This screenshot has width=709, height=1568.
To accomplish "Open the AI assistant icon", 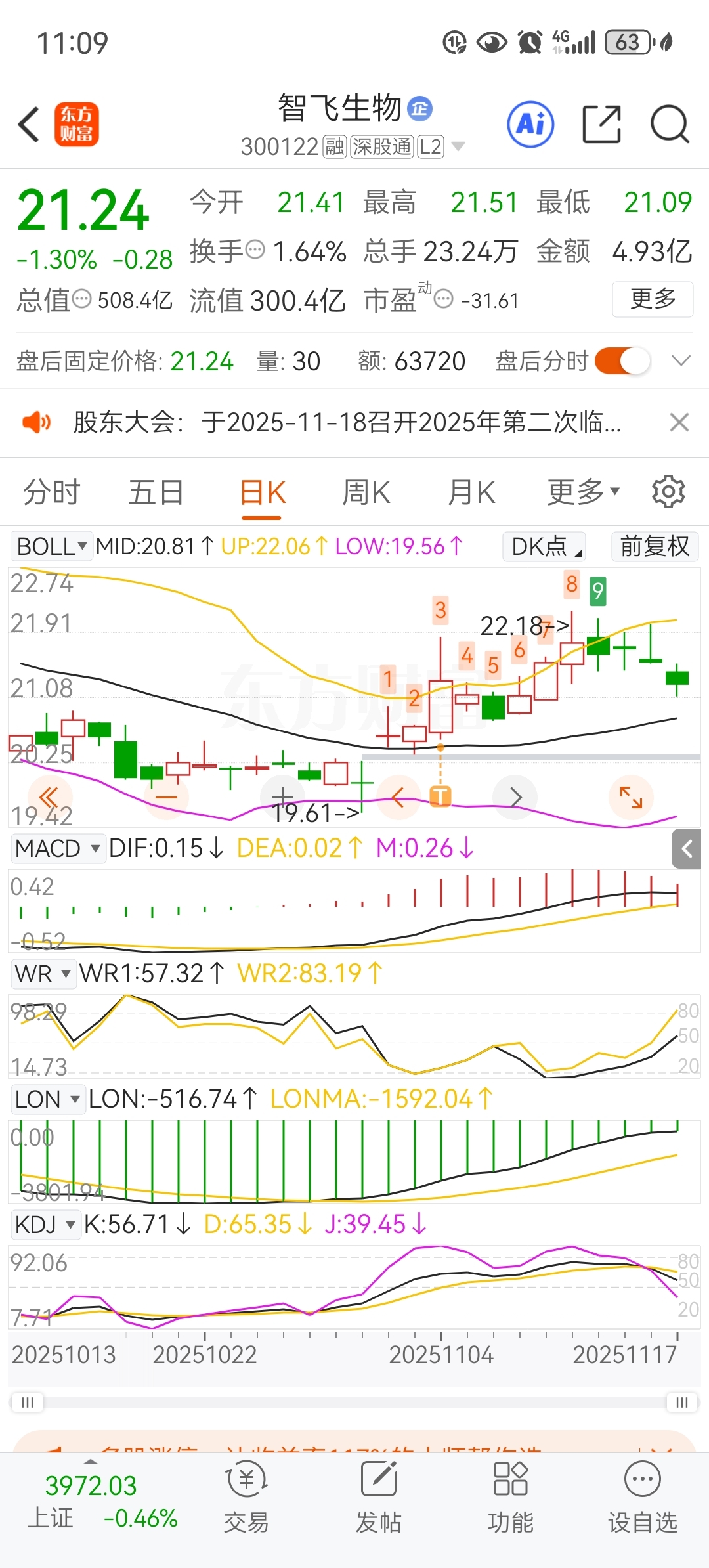I will pyautogui.click(x=530, y=124).
